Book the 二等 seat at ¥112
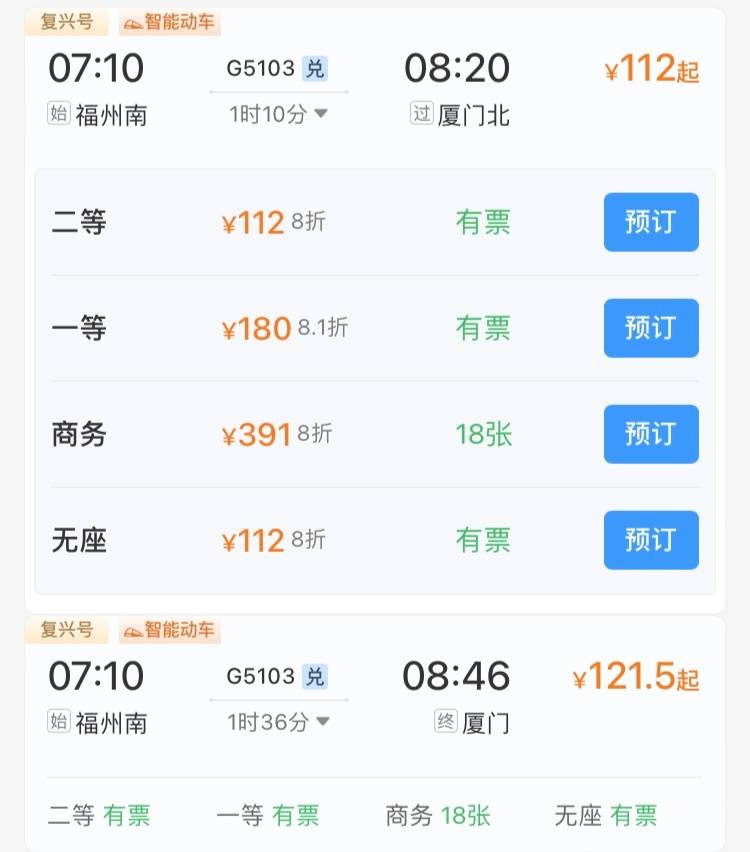Viewport: 750px width, 852px height. click(651, 222)
